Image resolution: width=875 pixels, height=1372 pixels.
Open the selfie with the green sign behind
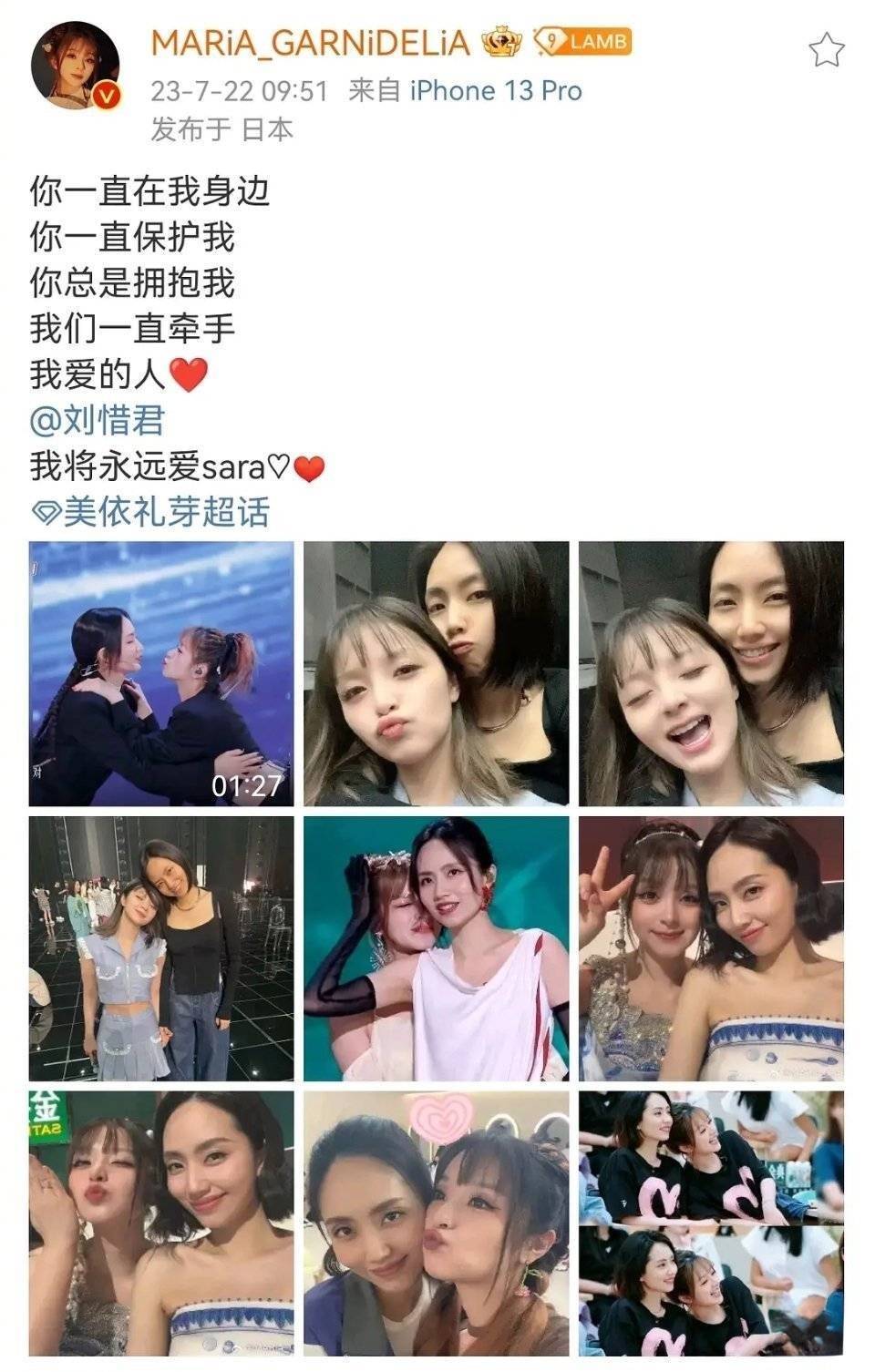coord(161,1223)
